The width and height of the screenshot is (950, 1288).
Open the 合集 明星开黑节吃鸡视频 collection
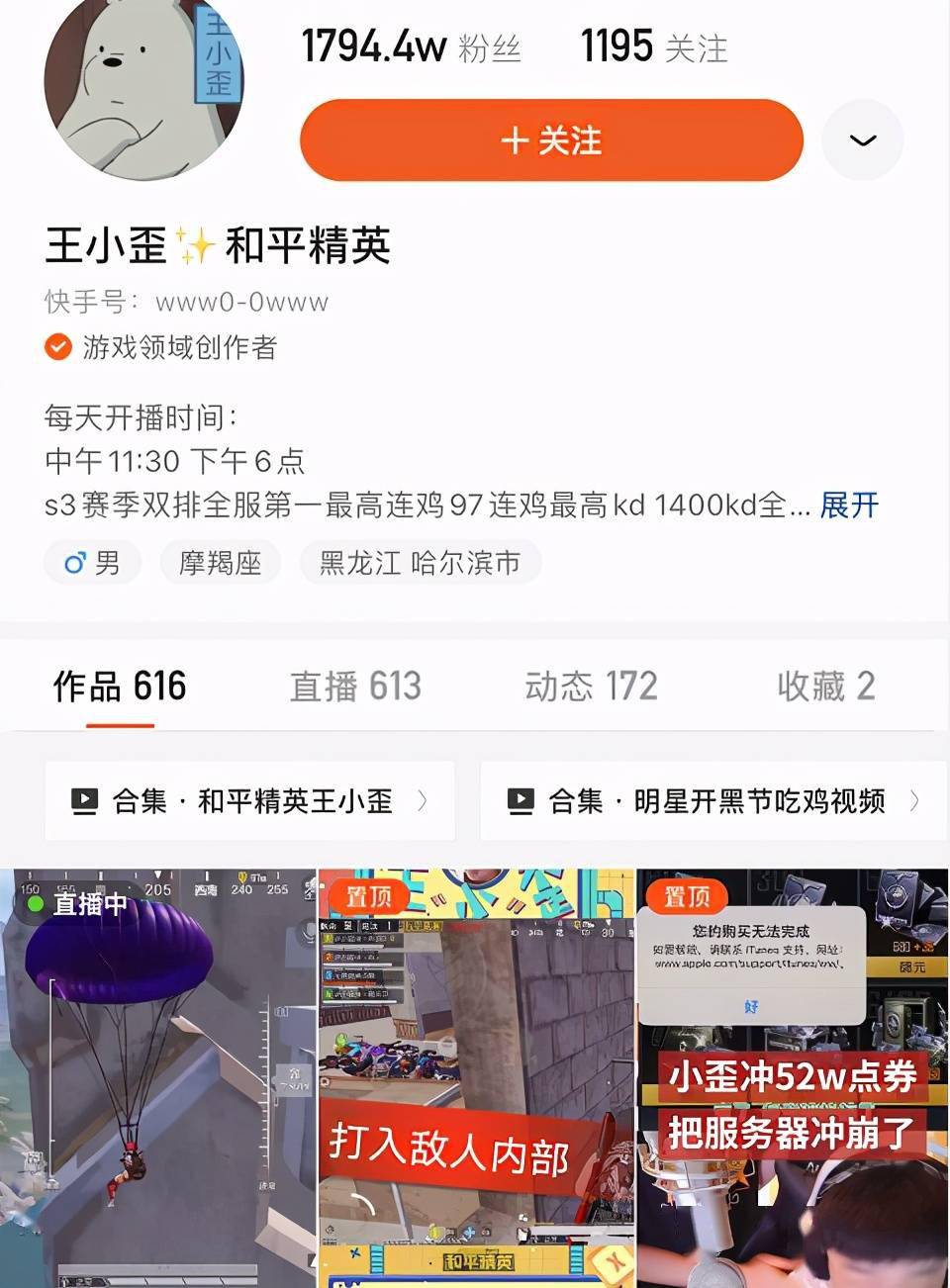(712, 801)
